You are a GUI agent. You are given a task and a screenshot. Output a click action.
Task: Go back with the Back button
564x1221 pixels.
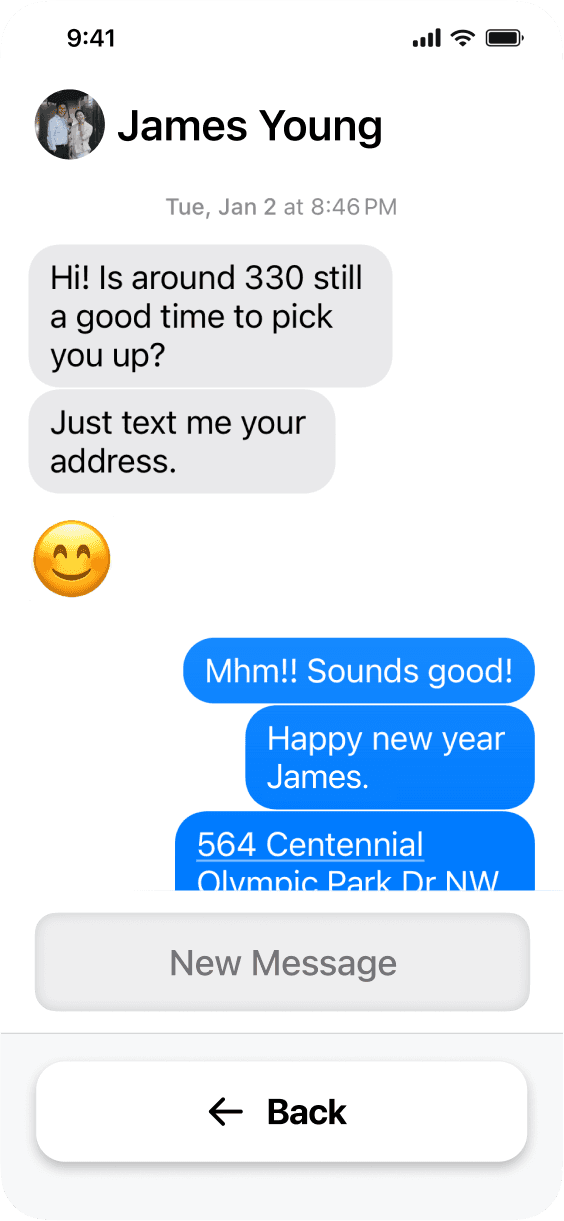[x=281, y=1111]
